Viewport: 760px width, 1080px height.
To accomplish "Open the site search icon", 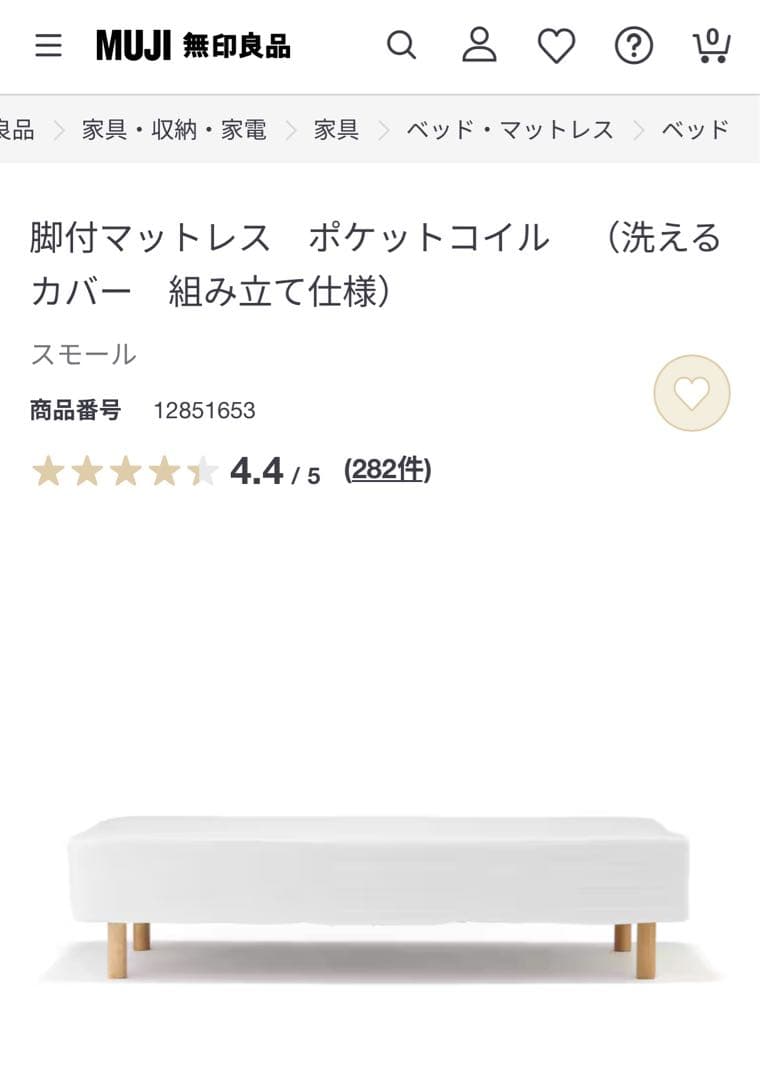I will click(x=402, y=45).
